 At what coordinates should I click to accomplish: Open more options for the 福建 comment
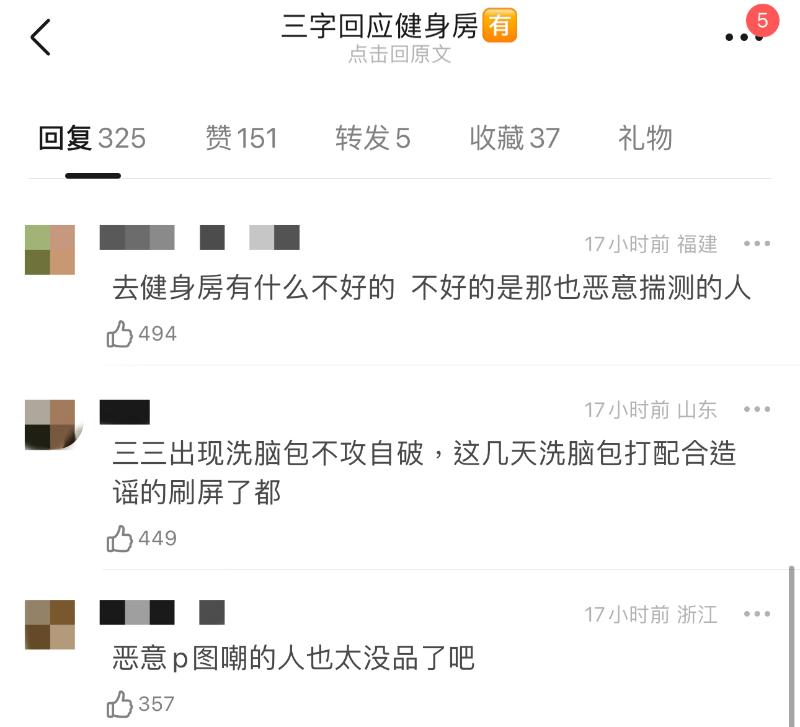757,243
